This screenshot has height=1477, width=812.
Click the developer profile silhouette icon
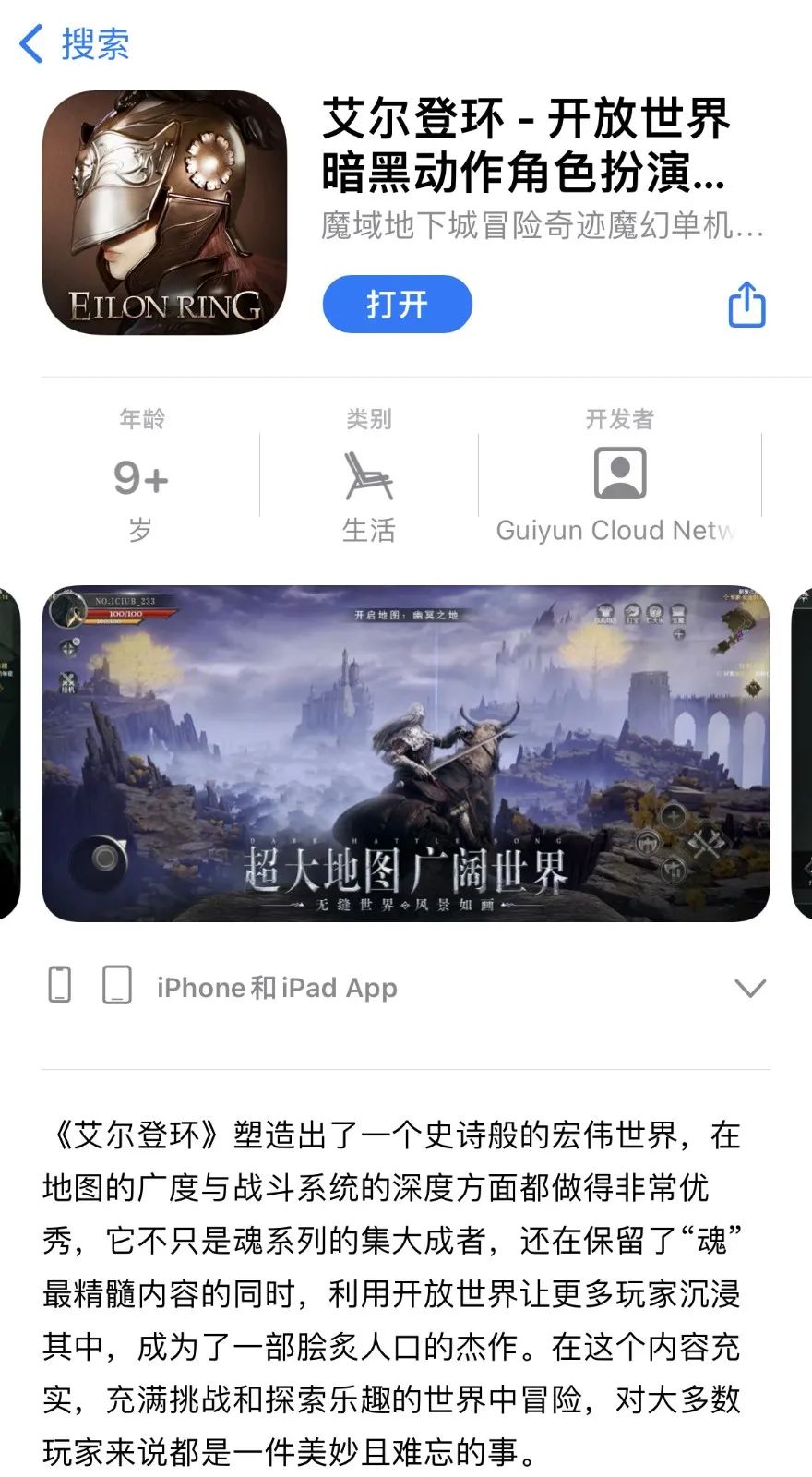[620, 474]
